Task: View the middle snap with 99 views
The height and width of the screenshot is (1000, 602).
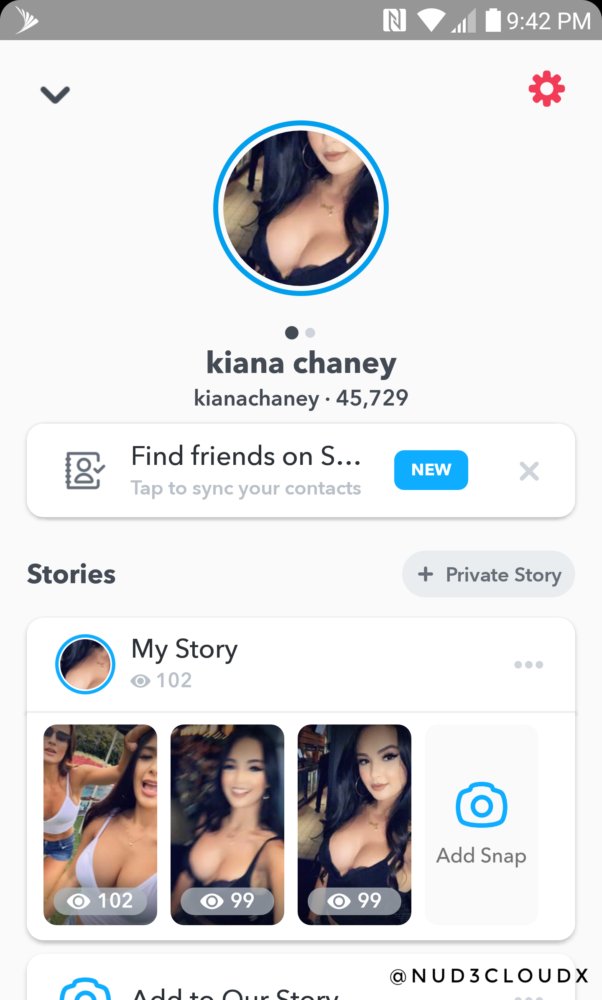Action: tap(227, 825)
